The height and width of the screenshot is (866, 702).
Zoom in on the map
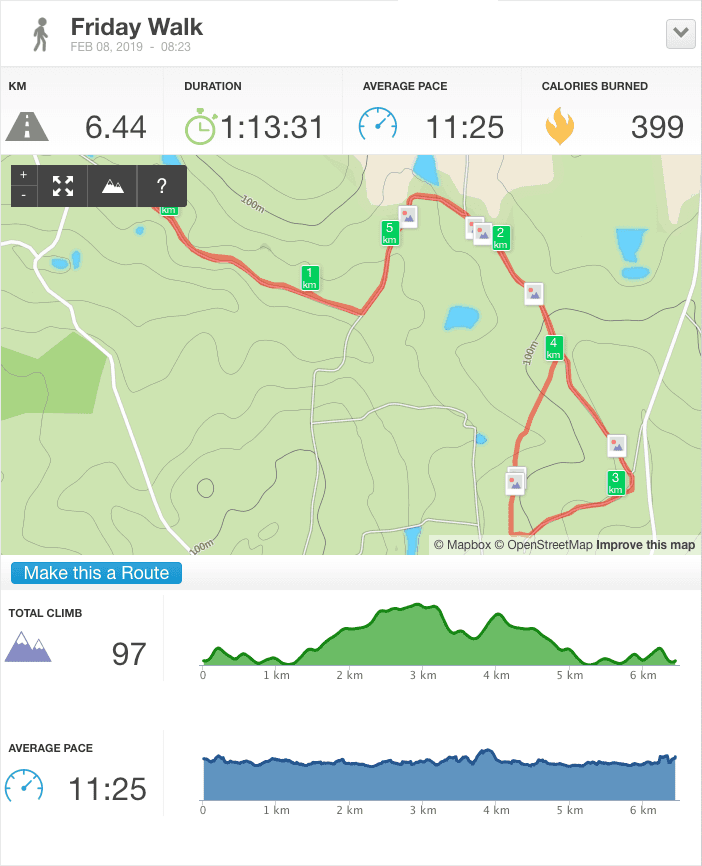(24, 175)
